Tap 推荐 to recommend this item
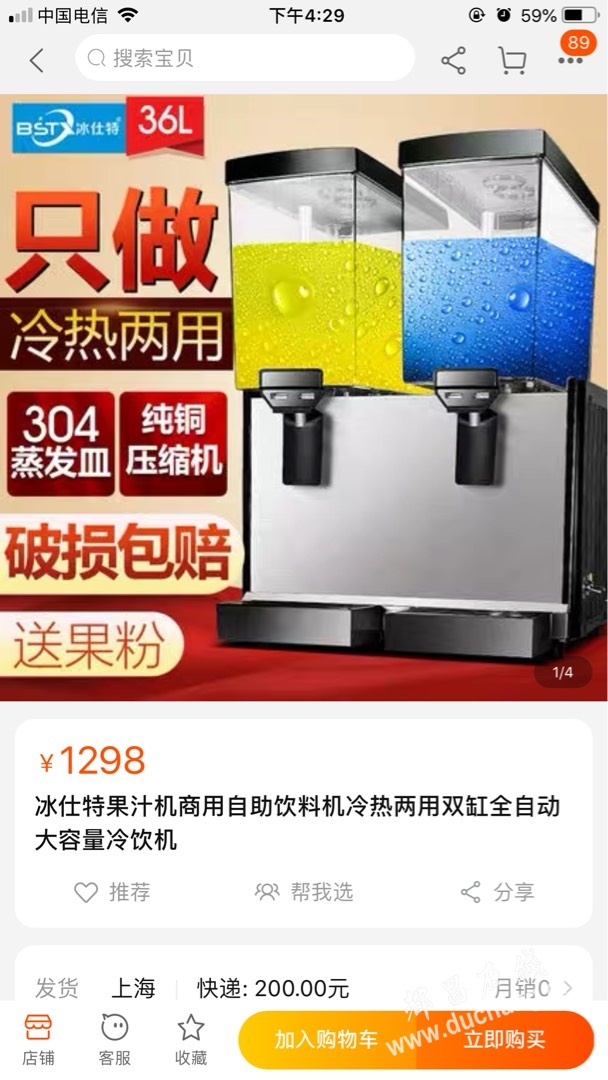The width and height of the screenshot is (608, 1080). (112, 892)
